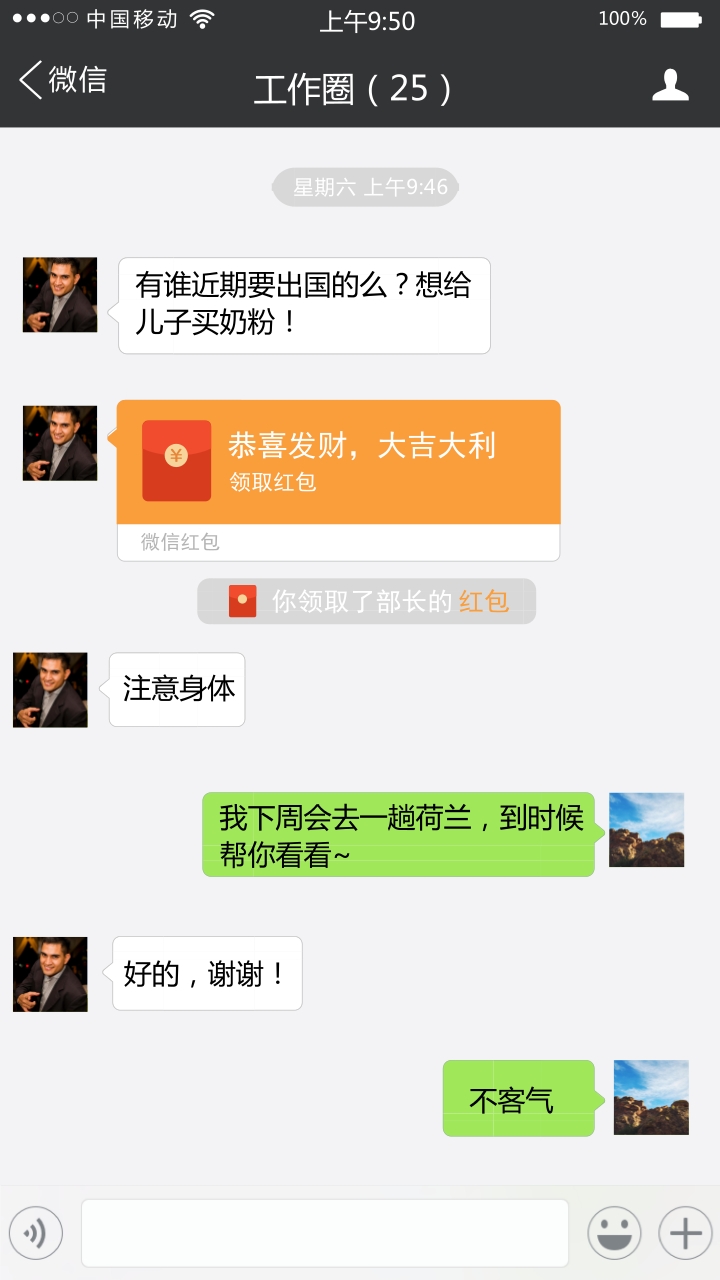Open the sender avatar beside 注意身体
This screenshot has height=1280, width=720.
pyautogui.click(x=49, y=690)
